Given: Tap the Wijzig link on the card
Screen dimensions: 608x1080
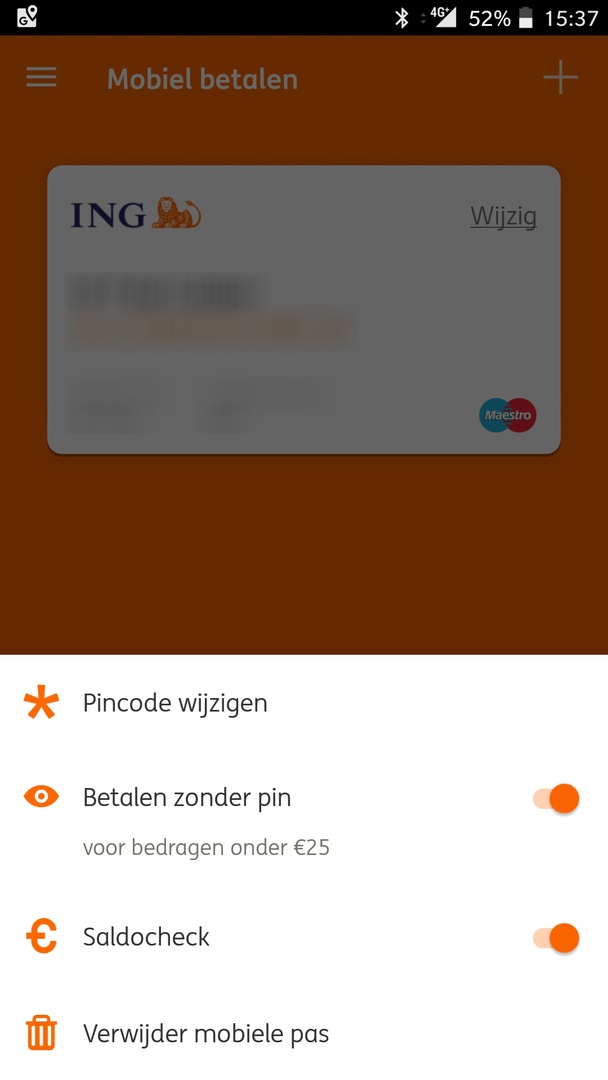Looking at the screenshot, I should point(503,216).
